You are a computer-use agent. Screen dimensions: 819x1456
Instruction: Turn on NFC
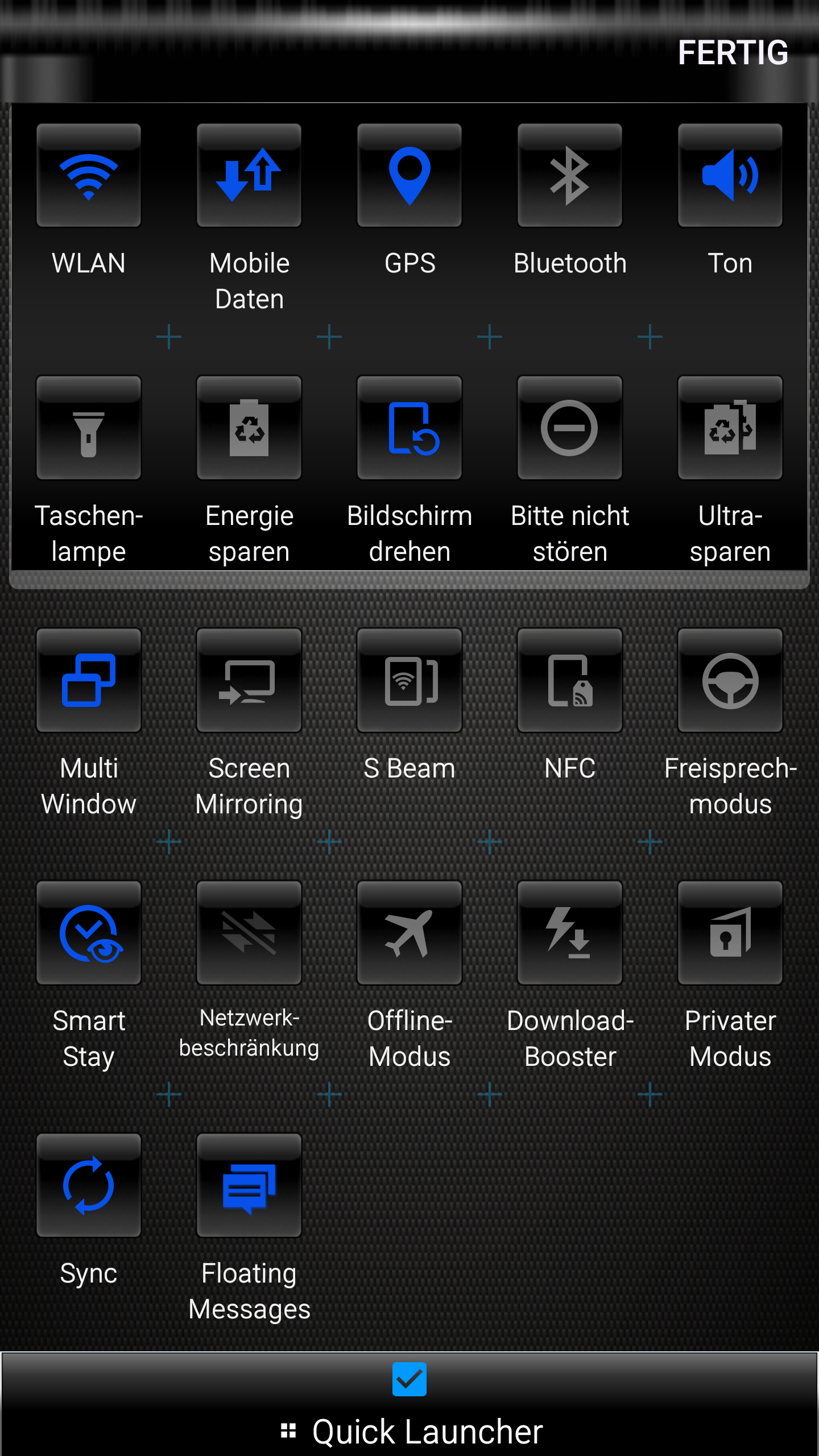coord(570,681)
